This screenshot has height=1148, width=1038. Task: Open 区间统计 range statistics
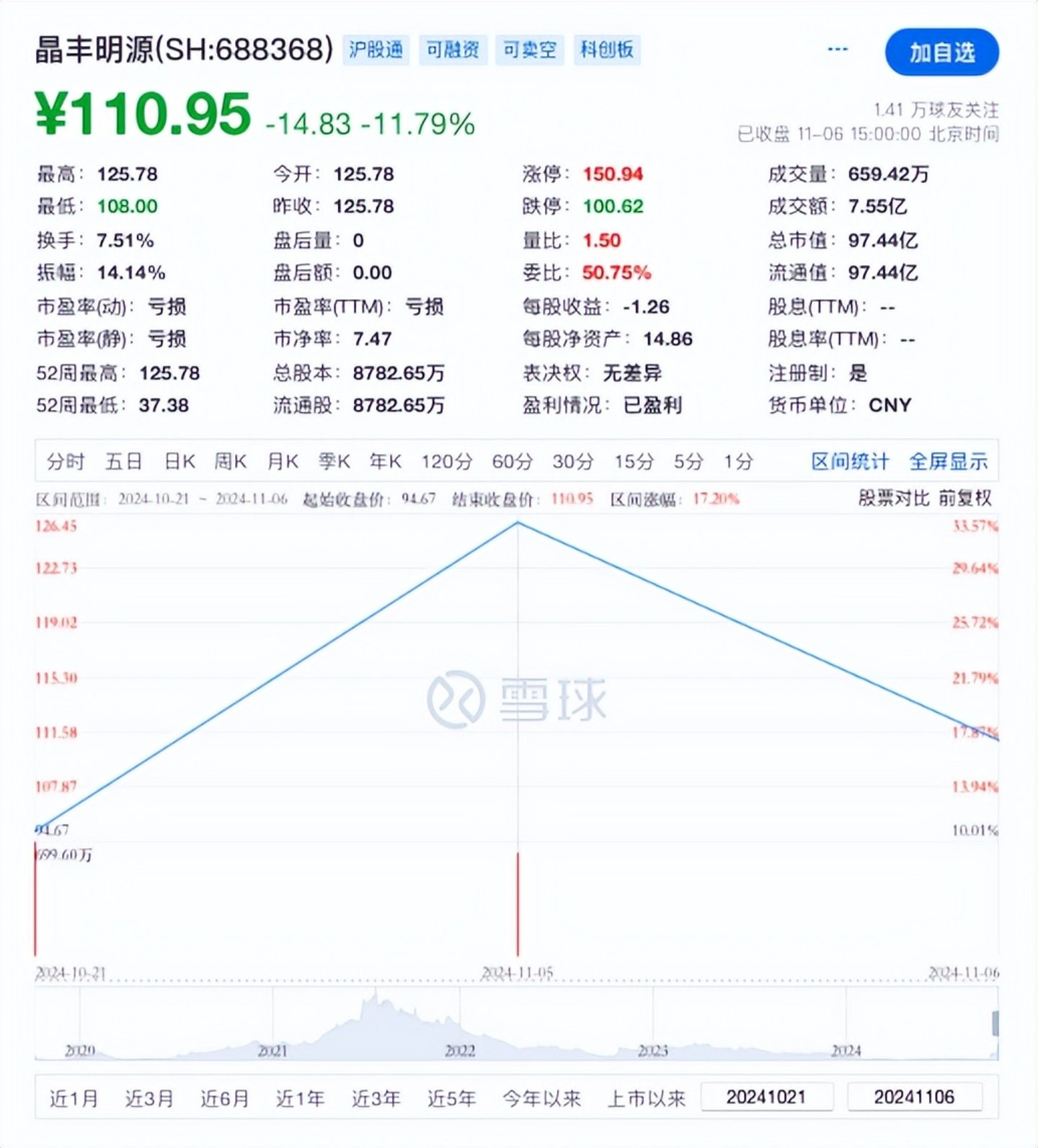[x=851, y=461]
